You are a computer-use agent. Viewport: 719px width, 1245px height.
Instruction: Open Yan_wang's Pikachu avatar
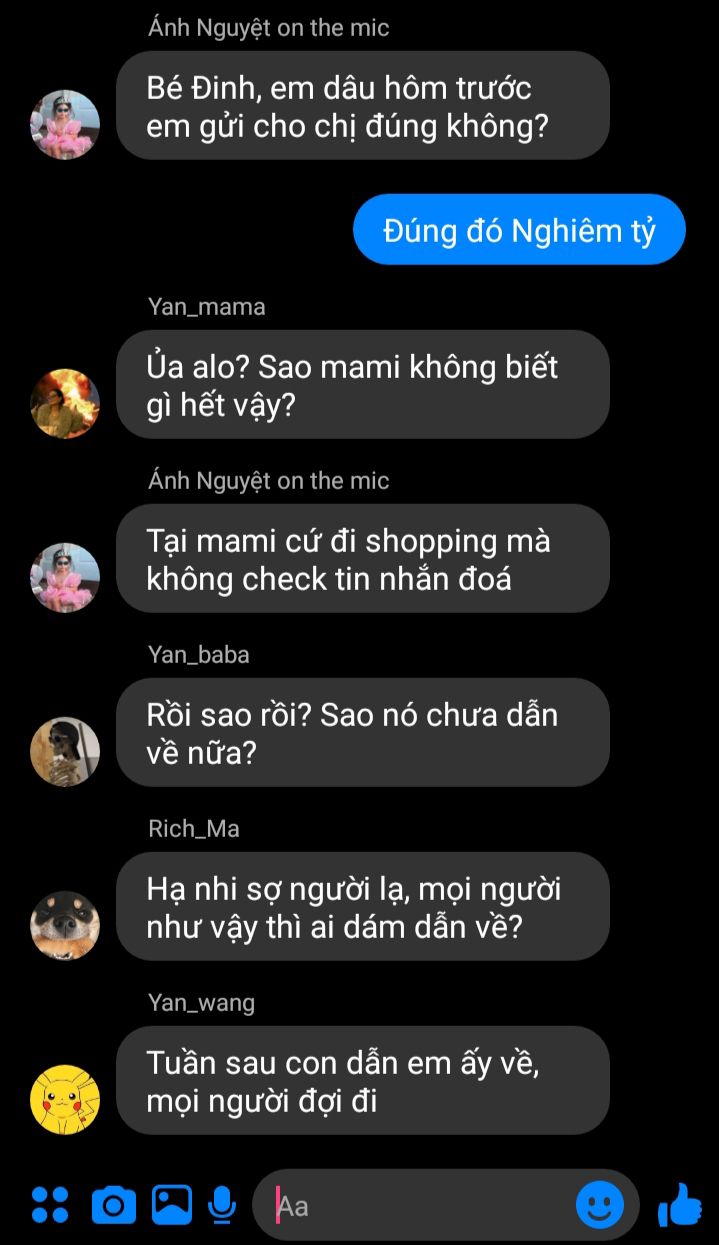65,1099
